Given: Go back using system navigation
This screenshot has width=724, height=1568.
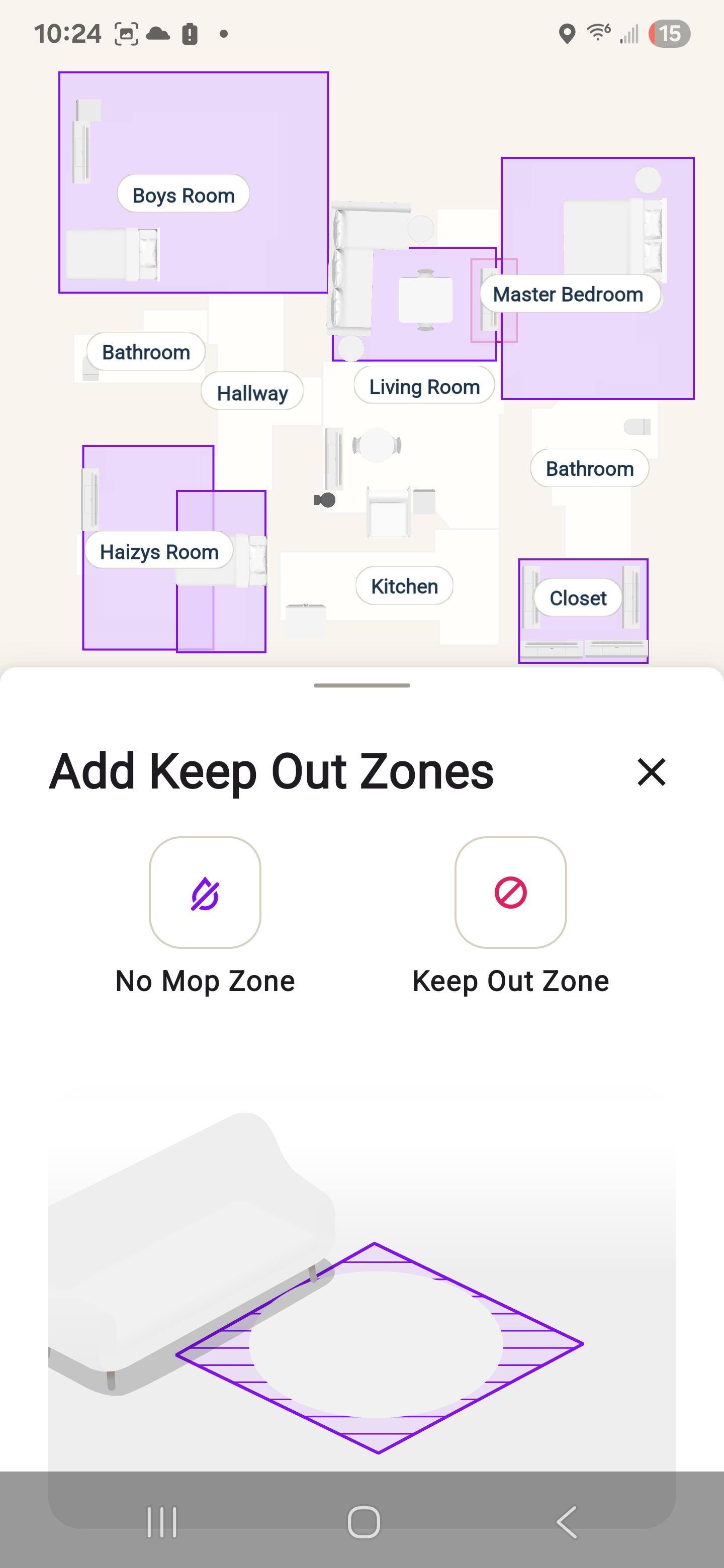Looking at the screenshot, I should click(x=566, y=1522).
